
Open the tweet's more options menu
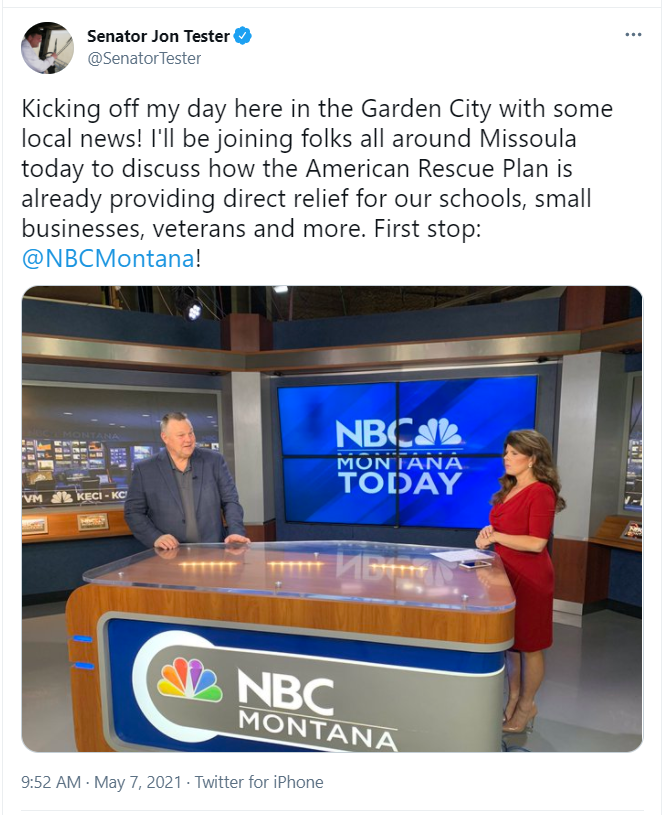pyautogui.click(x=633, y=35)
